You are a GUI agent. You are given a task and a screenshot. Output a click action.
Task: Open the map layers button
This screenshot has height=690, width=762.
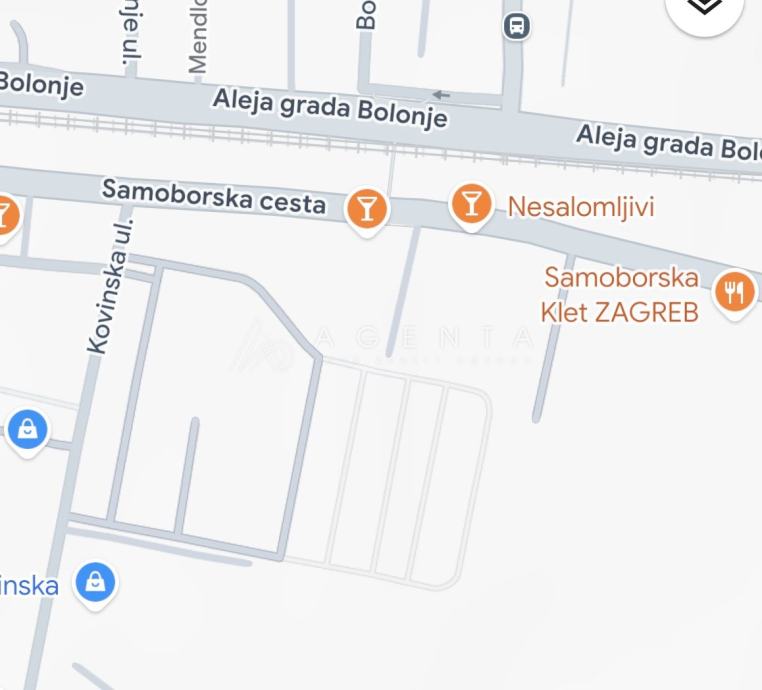pyautogui.click(x=705, y=8)
